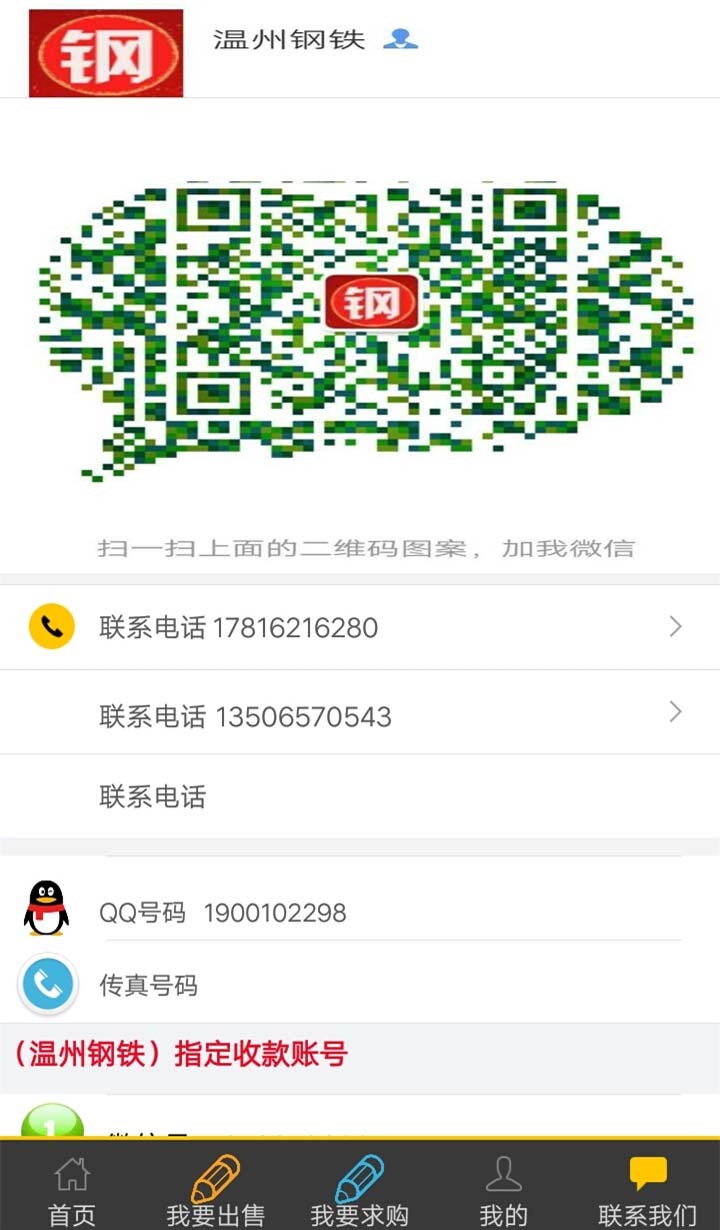
Task: Tap the profile icon beside 温州钢铁
Action: (400, 40)
